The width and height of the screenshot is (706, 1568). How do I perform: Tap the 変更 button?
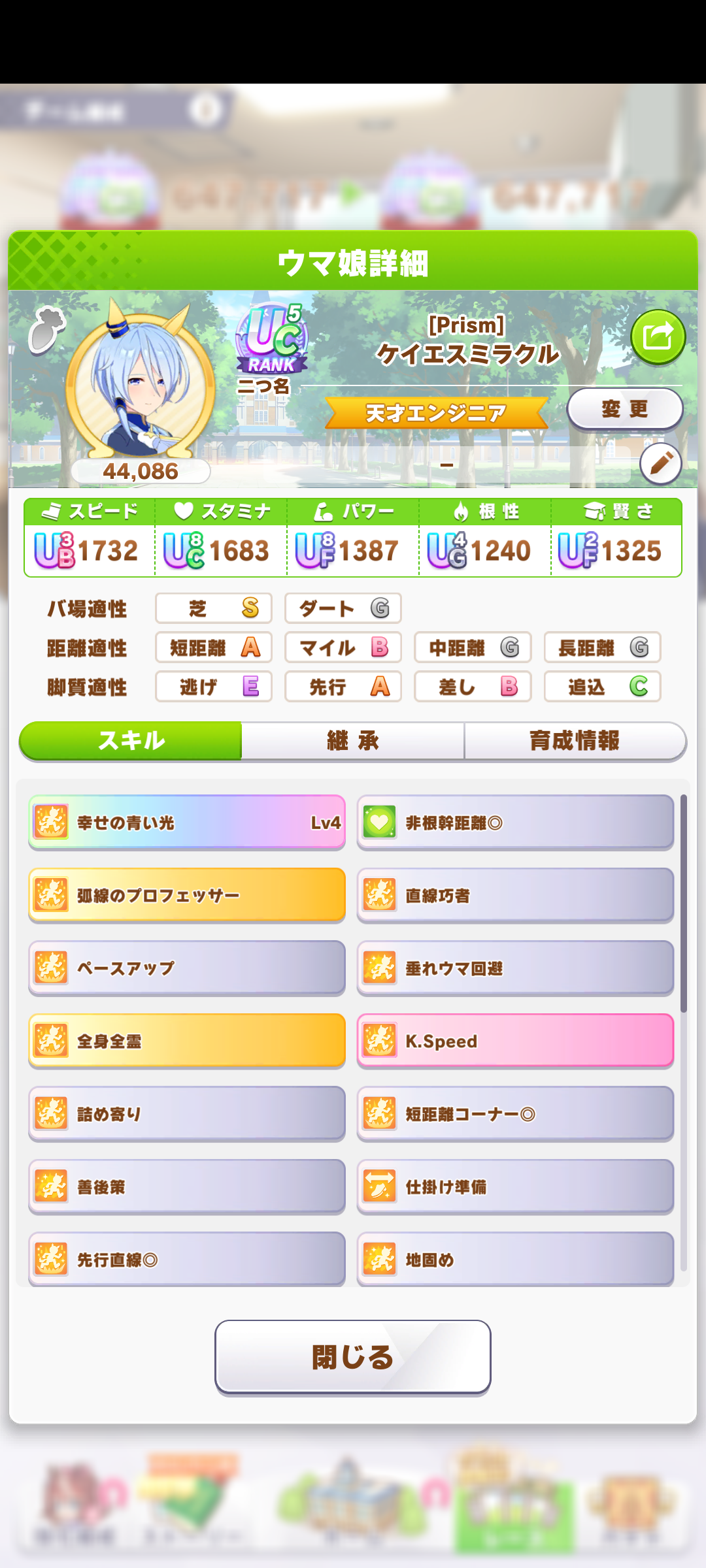click(x=624, y=409)
